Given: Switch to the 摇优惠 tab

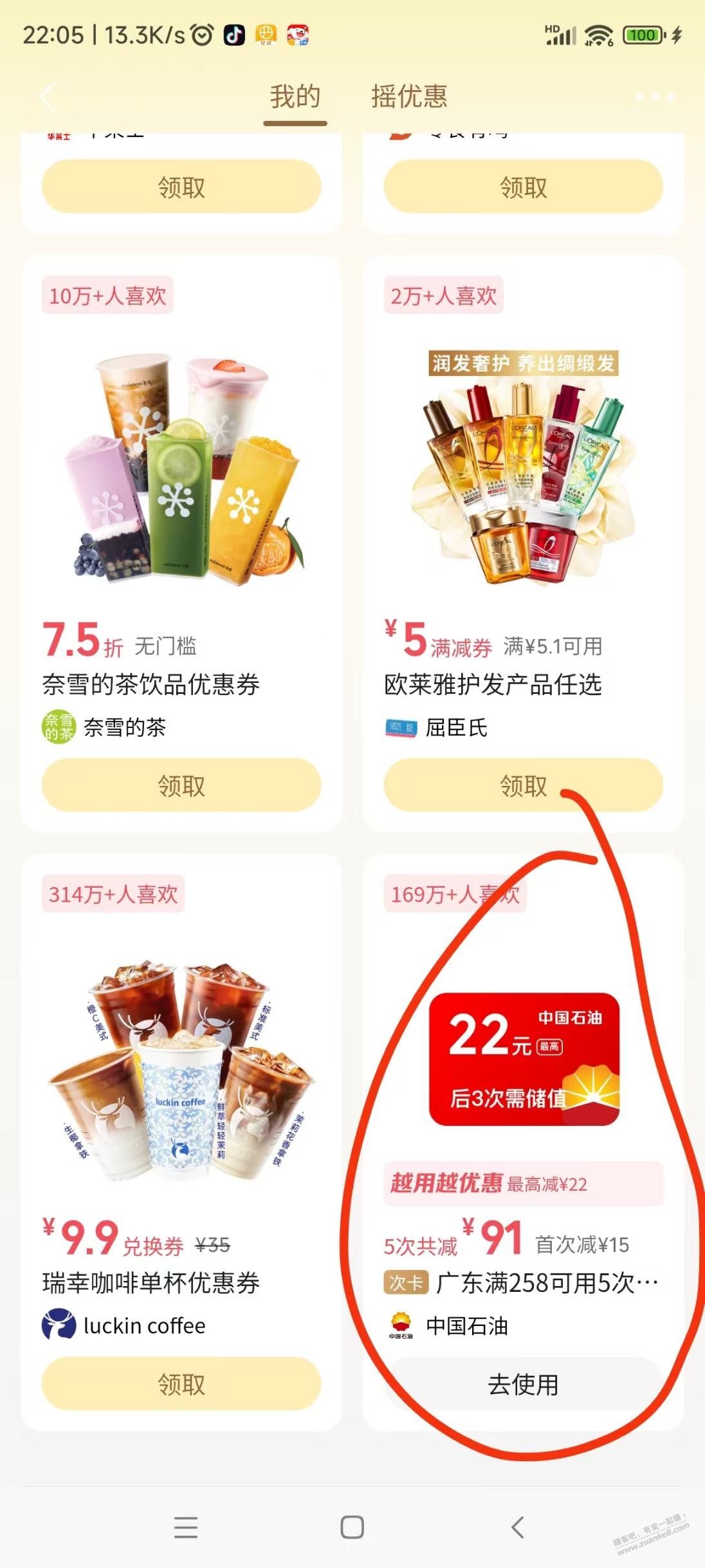Looking at the screenshot, I should pos(410,97).
